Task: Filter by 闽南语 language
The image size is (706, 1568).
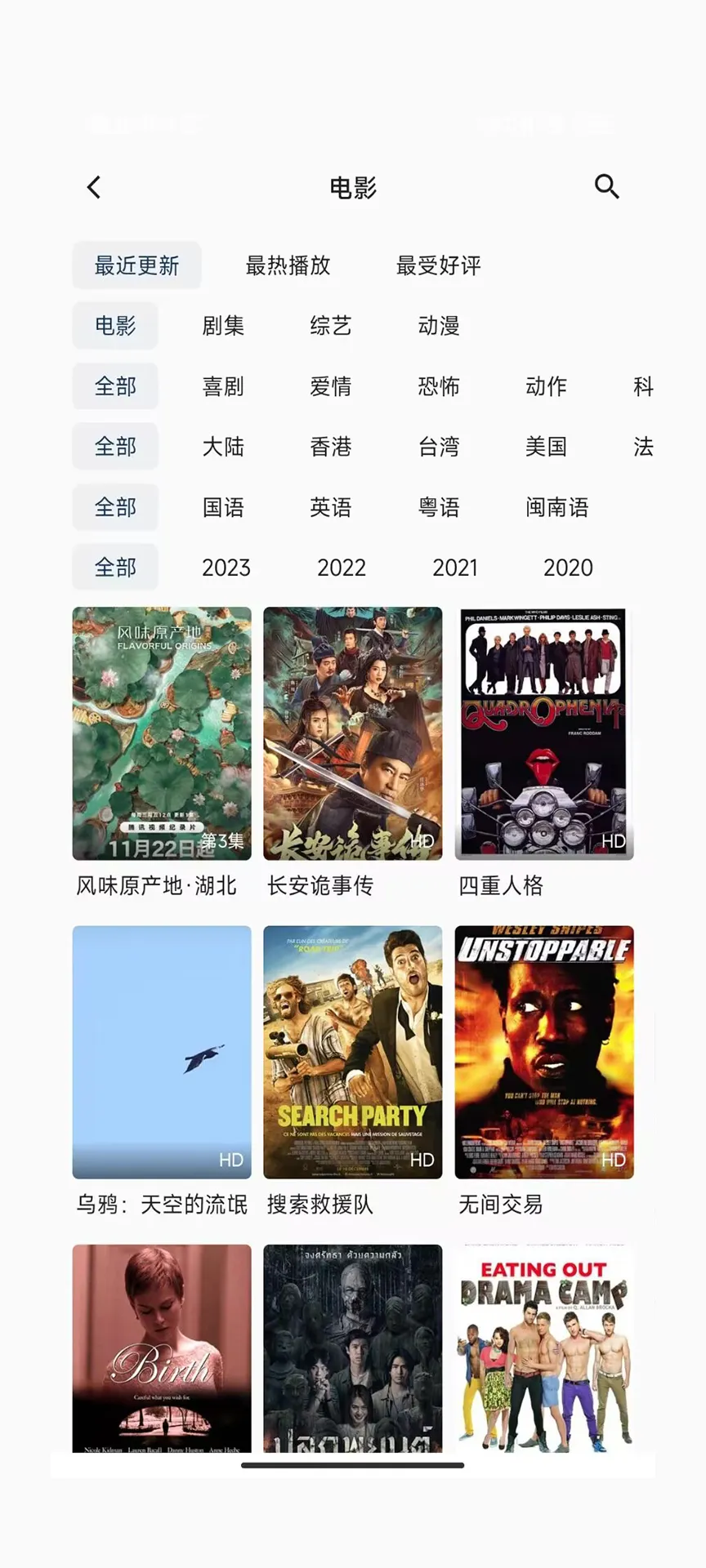Action: (x=556, y=507)
